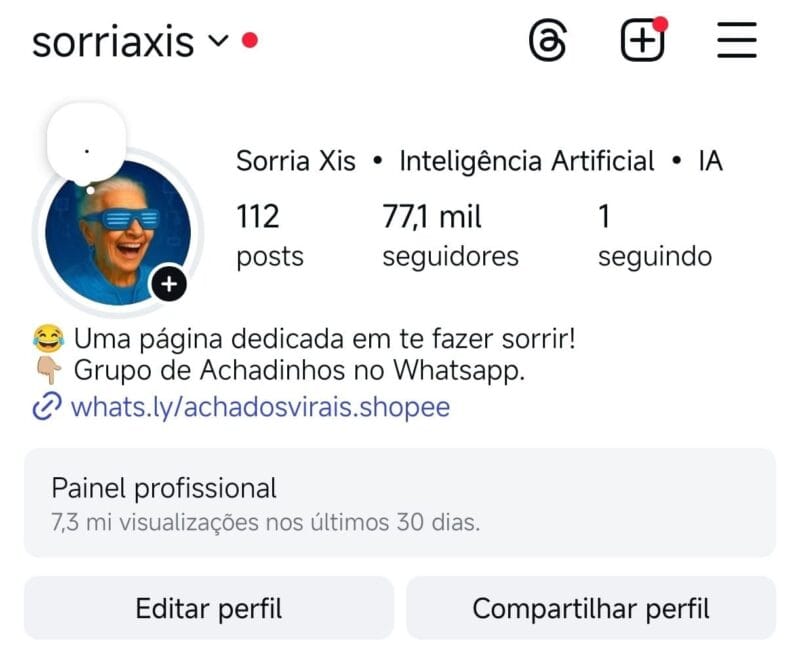The width and height of the screenshot is (800, 647).
Task: View the 112 posts count
Action: coord(269,236)
